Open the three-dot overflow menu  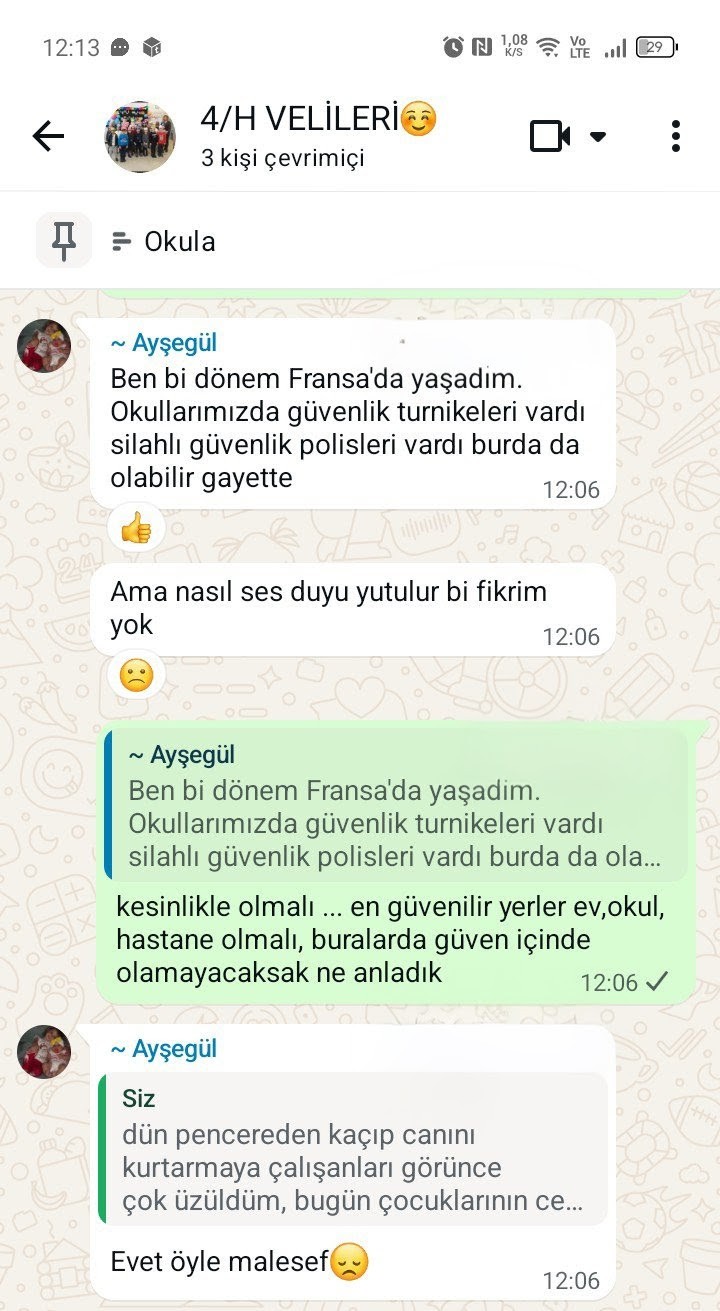676,136
